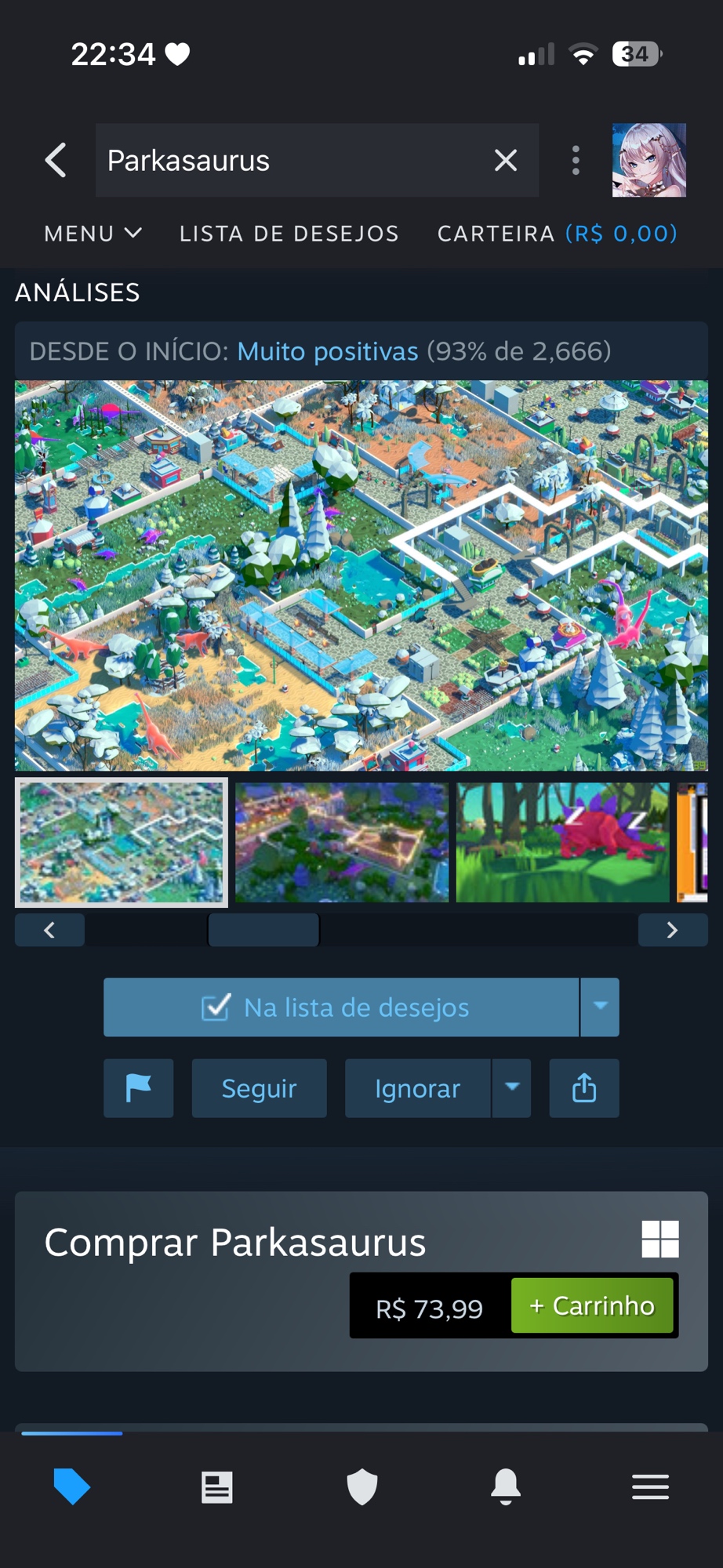This screenshot has height=1568, width=723.
Task: Open Carteira wallet balance
Action: (x=557, y=234)
